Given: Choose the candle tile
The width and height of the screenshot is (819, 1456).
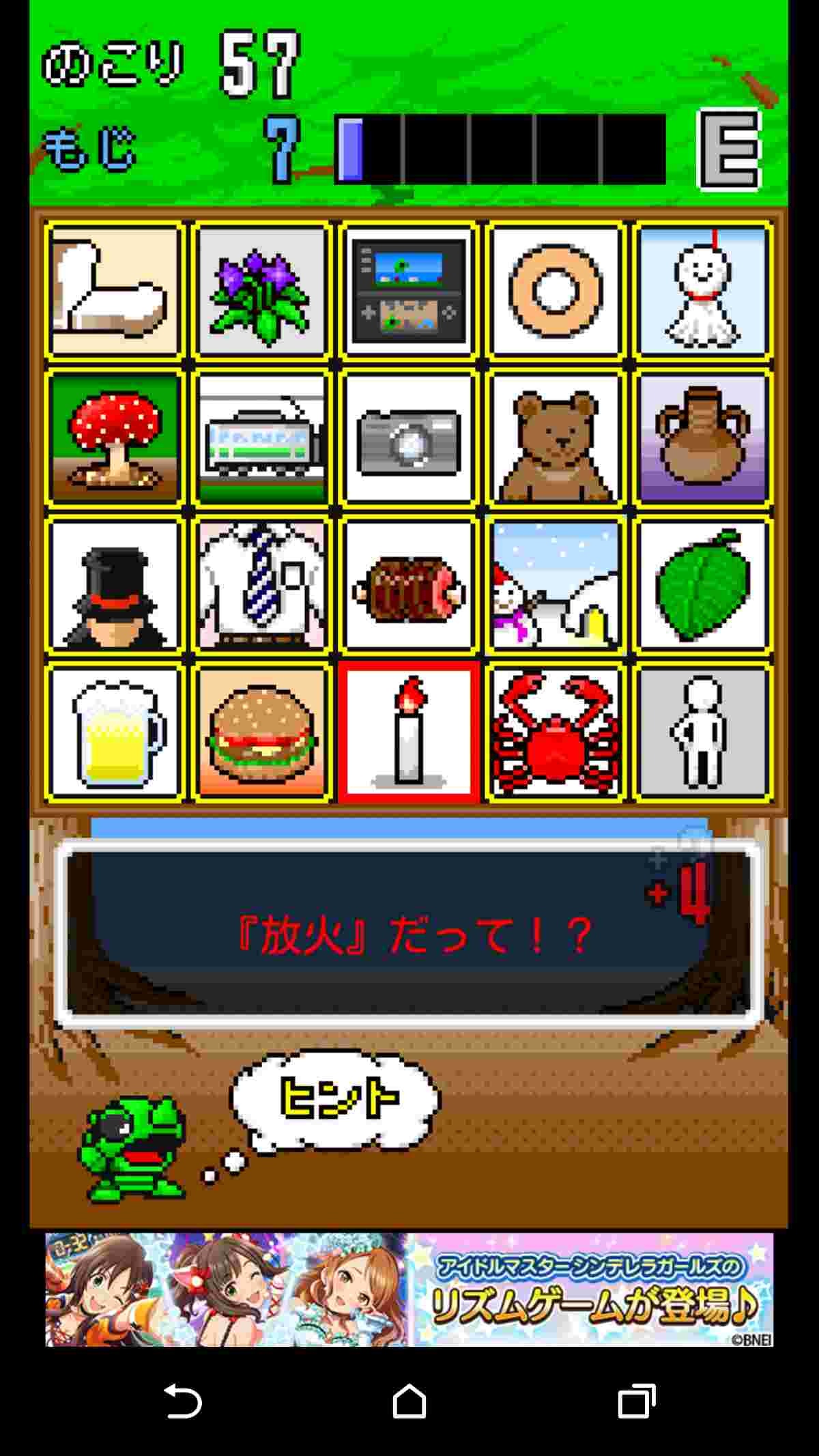Looking at the screenshot, I should pyautogui.click(x=409, y=731).
